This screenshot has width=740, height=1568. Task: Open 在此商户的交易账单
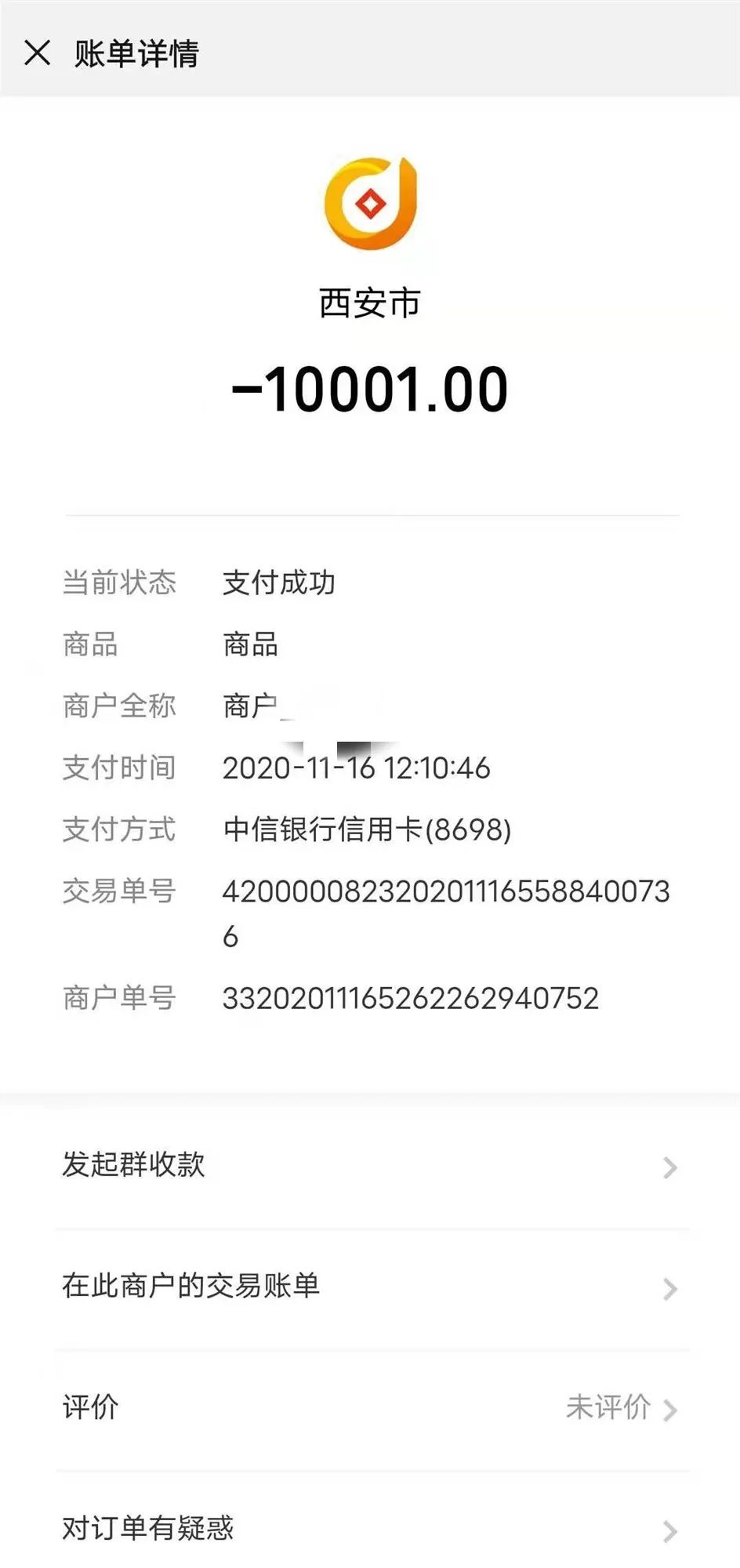click(370, 1288)
